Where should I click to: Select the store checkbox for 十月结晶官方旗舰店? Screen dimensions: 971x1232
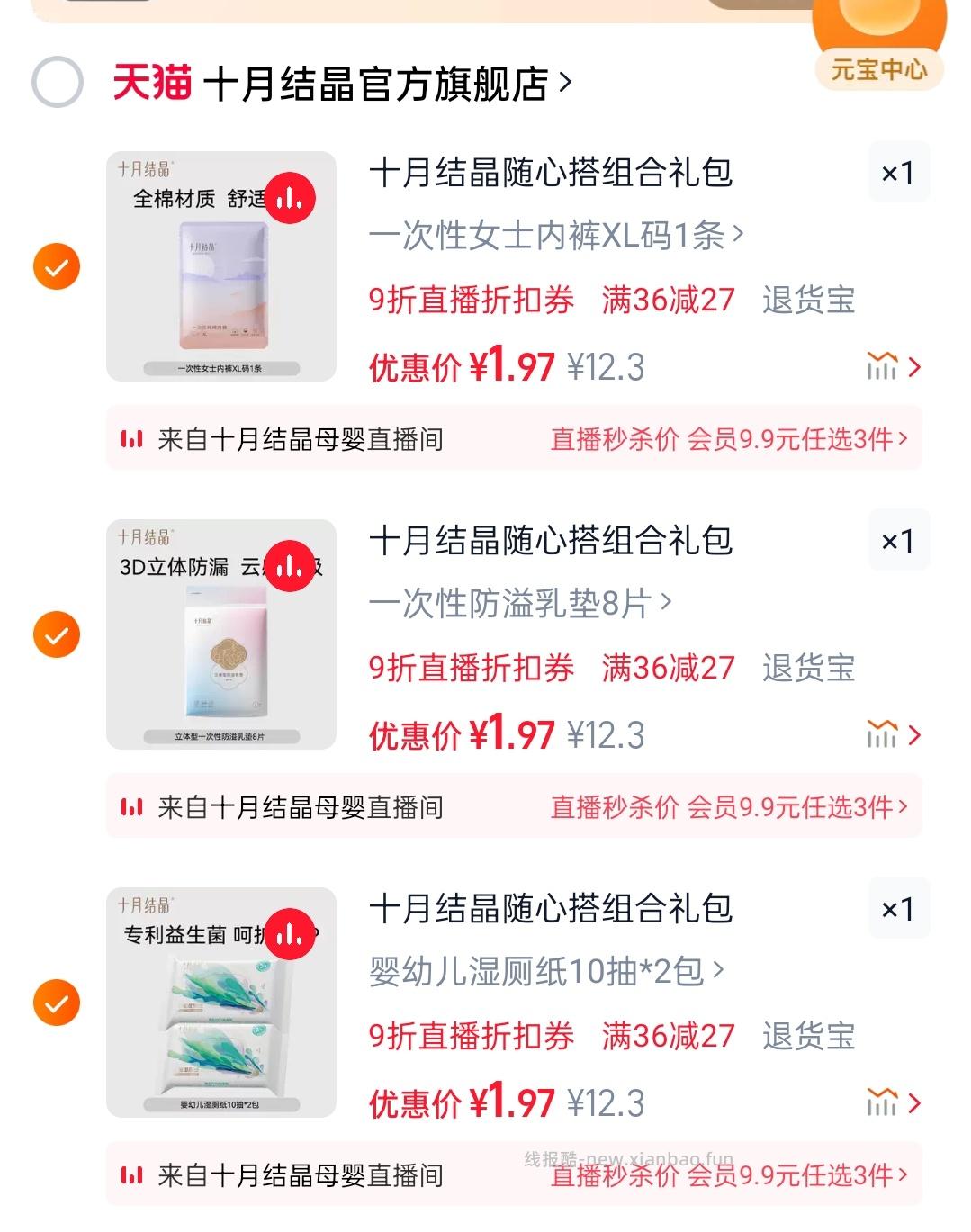tap(56, 84)
